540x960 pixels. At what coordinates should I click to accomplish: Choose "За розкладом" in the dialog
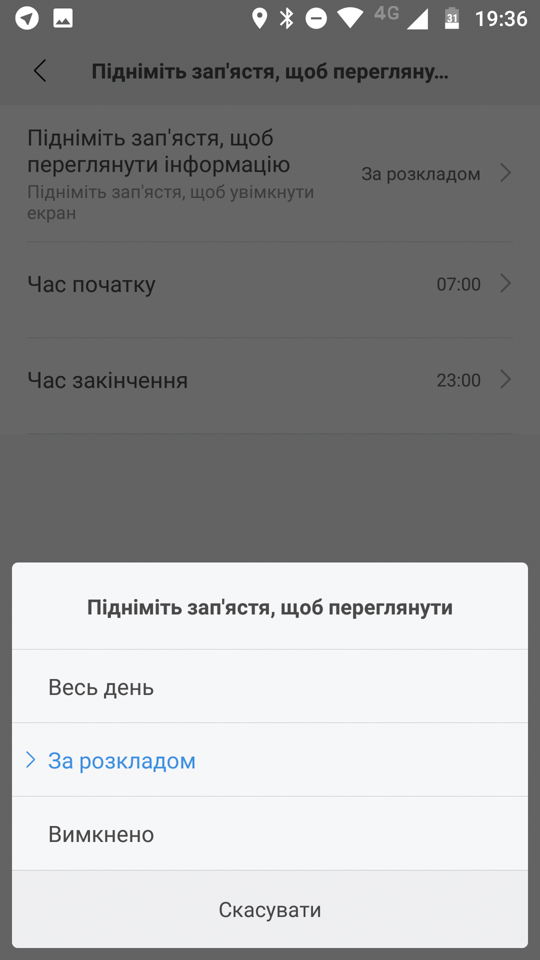pos(269,760)
